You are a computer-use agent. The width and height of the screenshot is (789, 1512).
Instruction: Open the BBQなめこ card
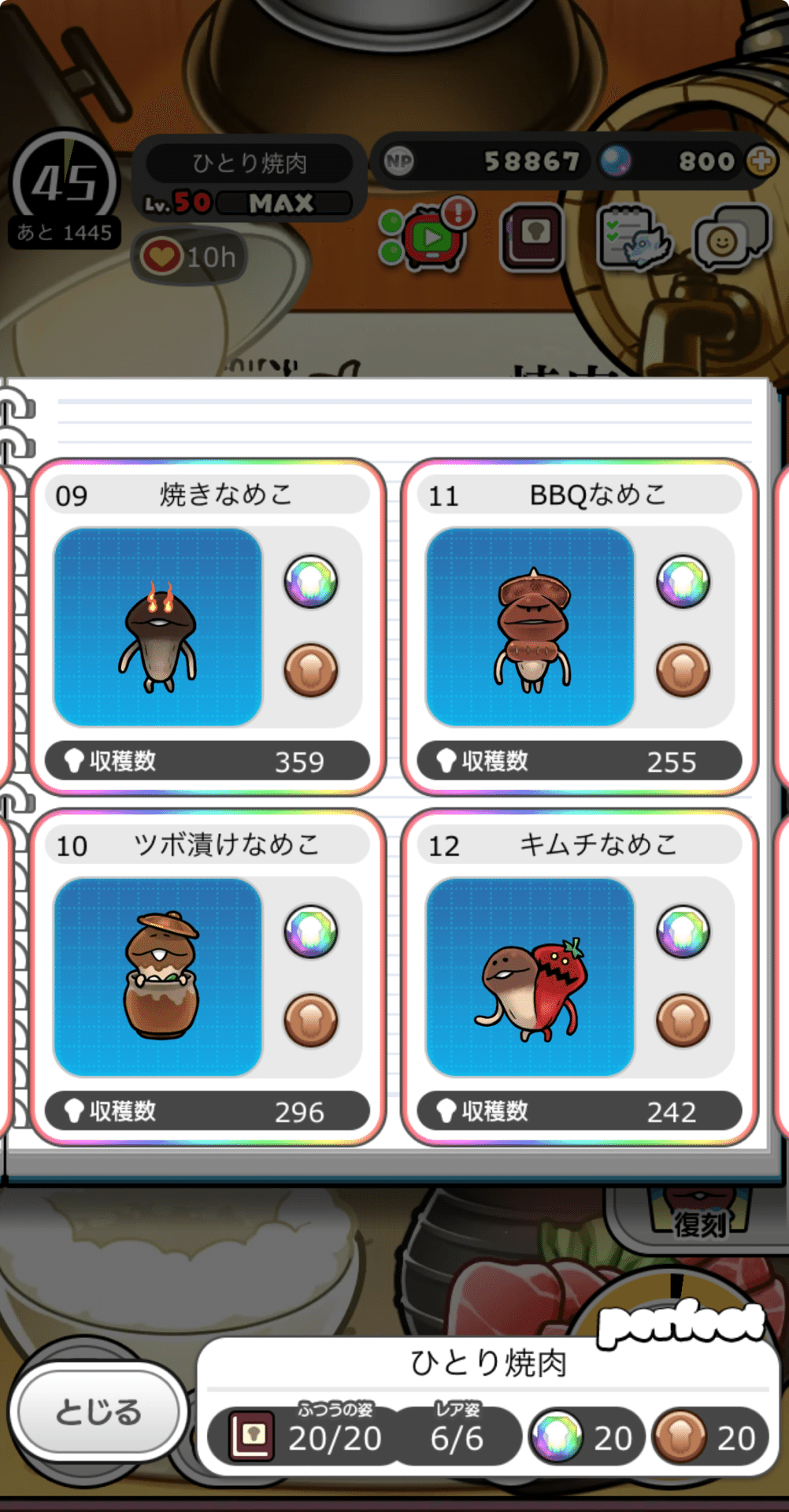pyautogui.click(x=580, y=628)
